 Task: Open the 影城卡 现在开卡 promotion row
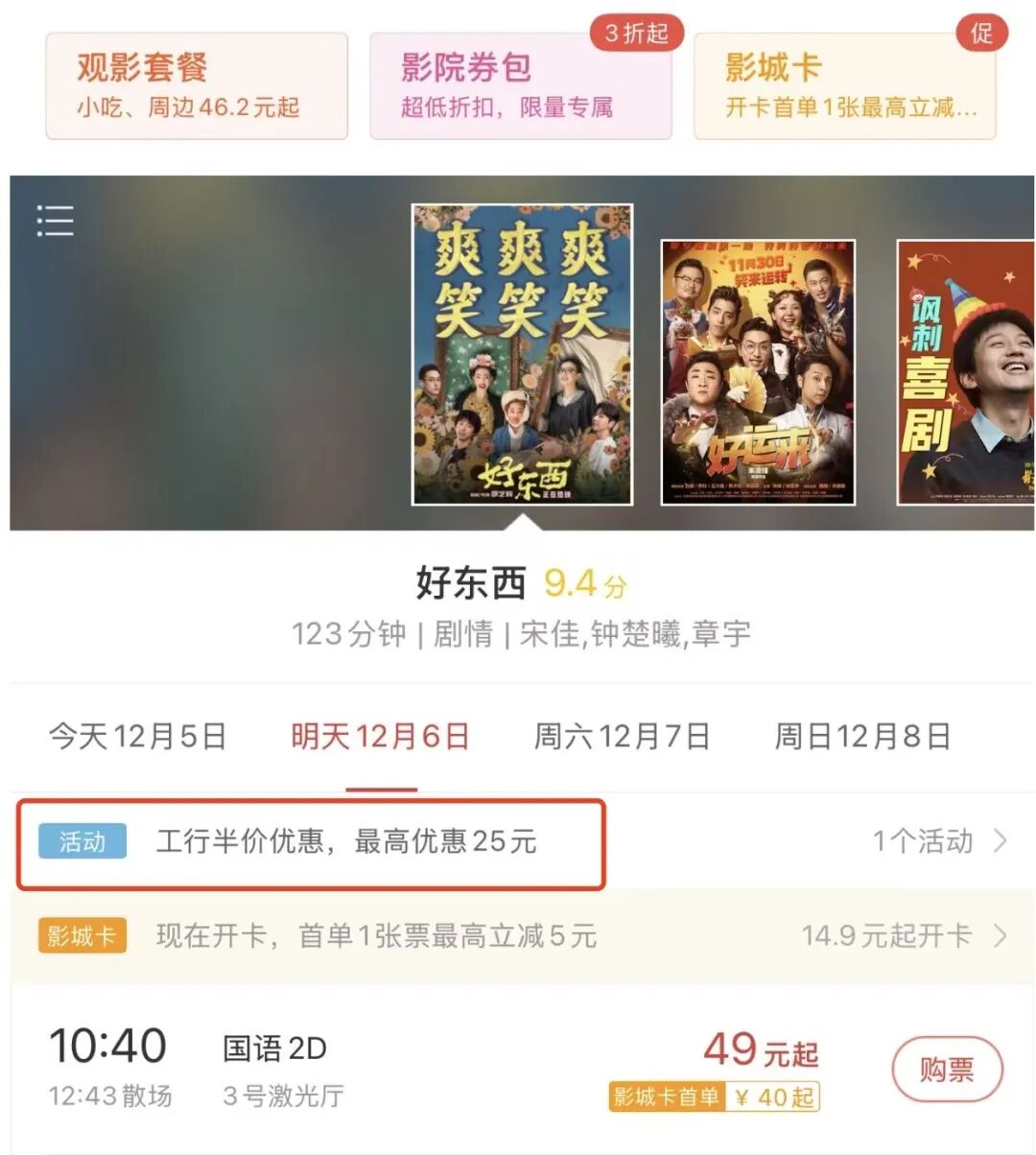pyautogui.click(x=518, y=935)
